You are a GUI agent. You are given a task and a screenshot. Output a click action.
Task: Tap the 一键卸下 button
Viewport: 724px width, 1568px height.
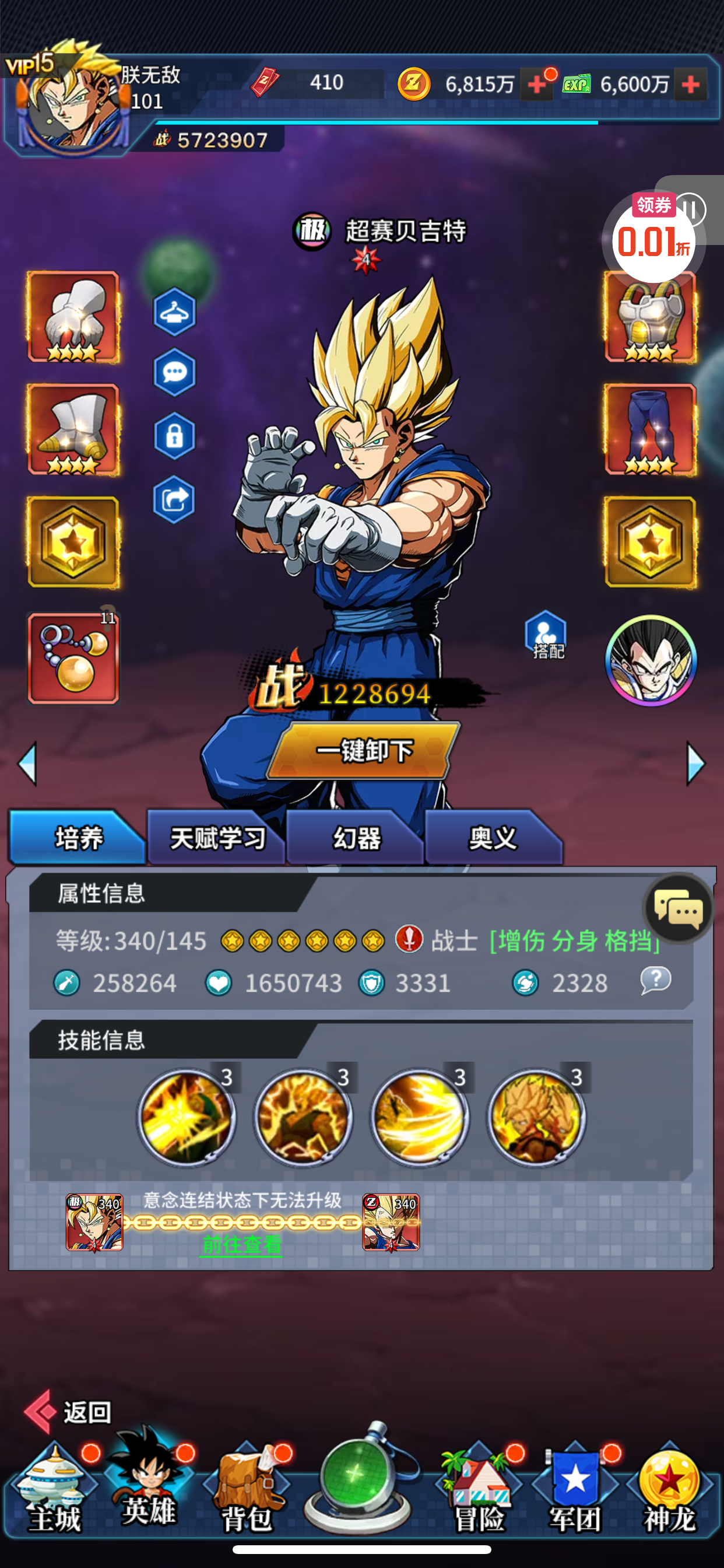tap(363, 751)
